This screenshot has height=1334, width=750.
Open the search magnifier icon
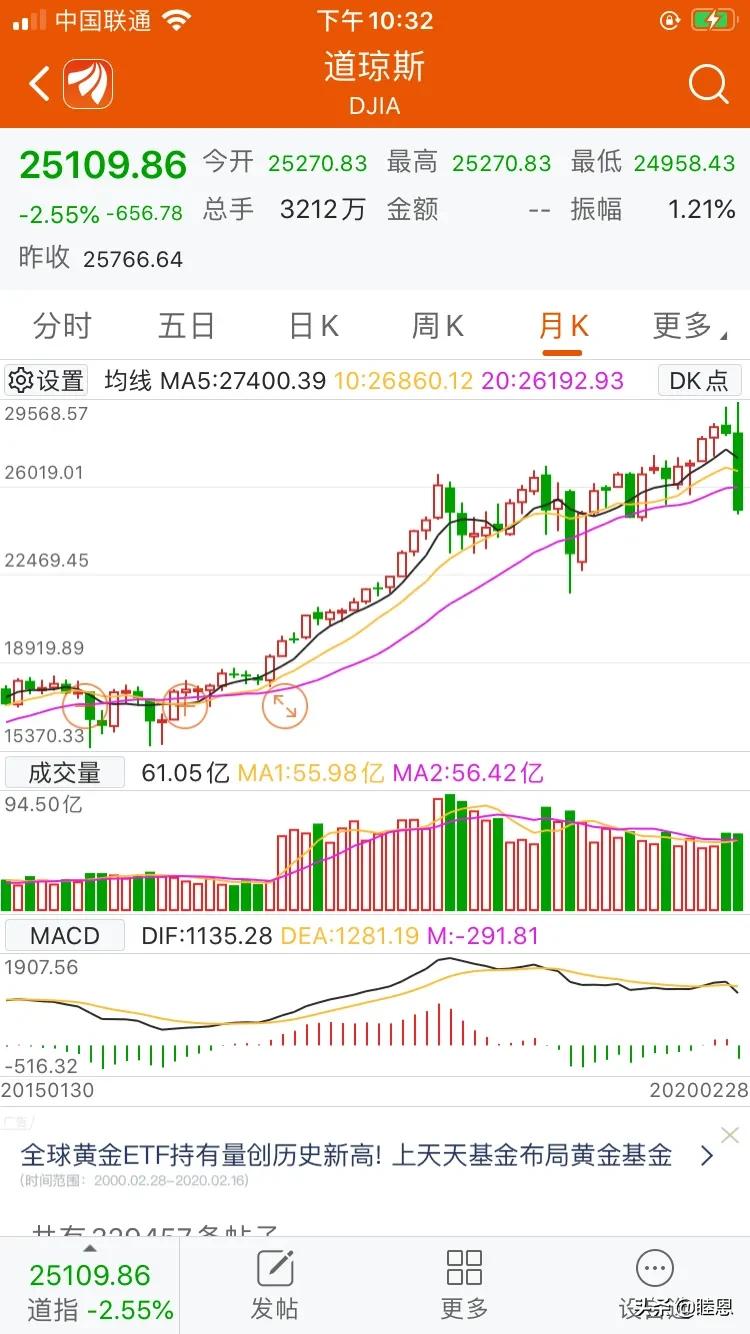point(708,84)
